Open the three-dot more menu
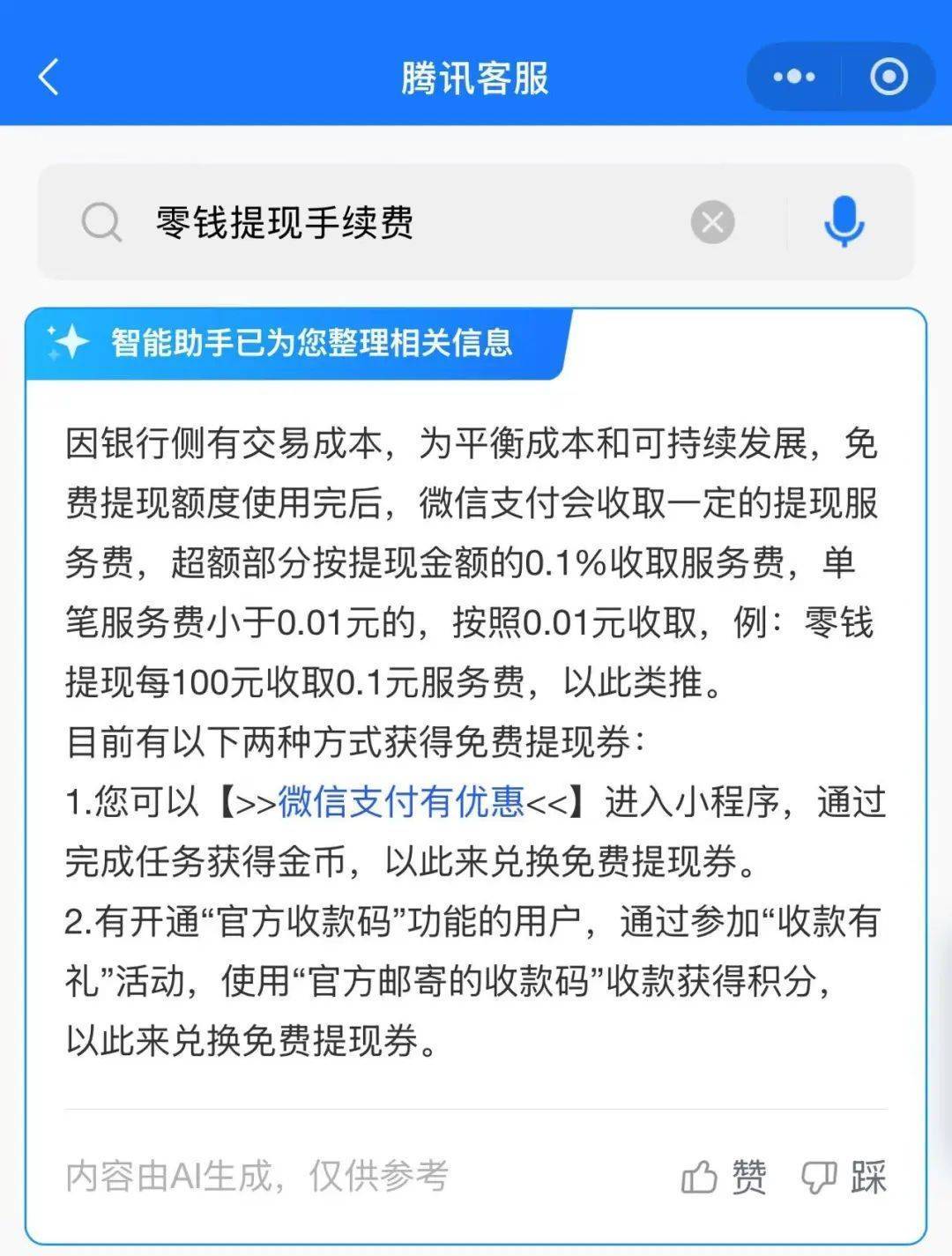 793,78
